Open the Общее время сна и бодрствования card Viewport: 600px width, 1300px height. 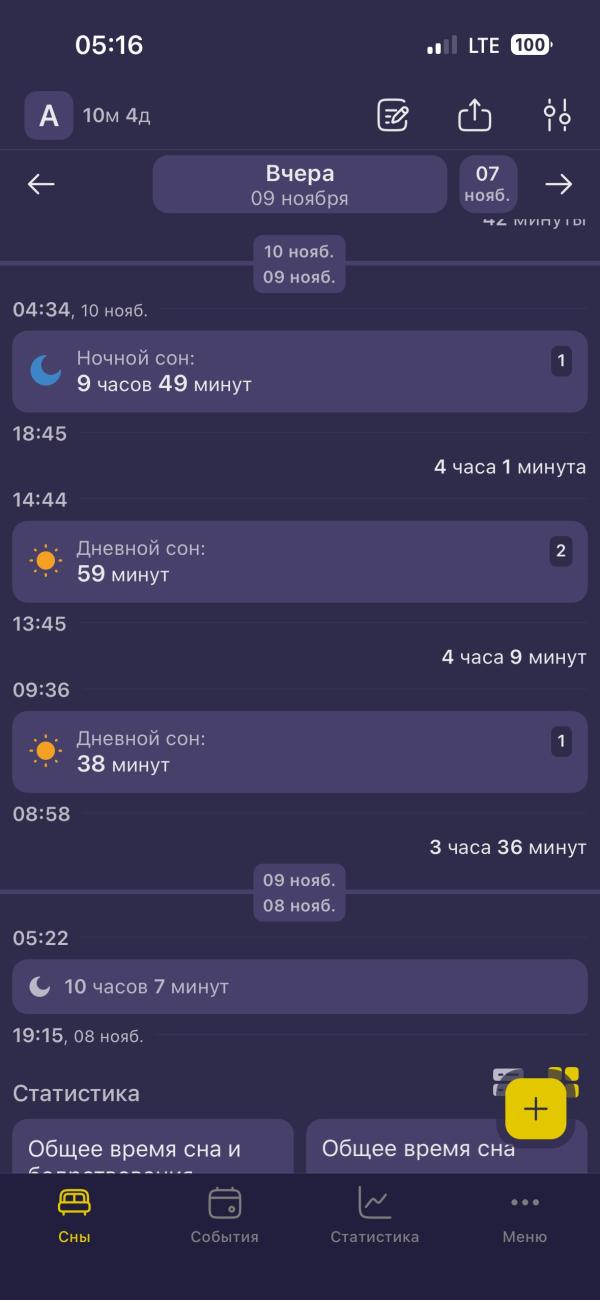[153, 1146]
